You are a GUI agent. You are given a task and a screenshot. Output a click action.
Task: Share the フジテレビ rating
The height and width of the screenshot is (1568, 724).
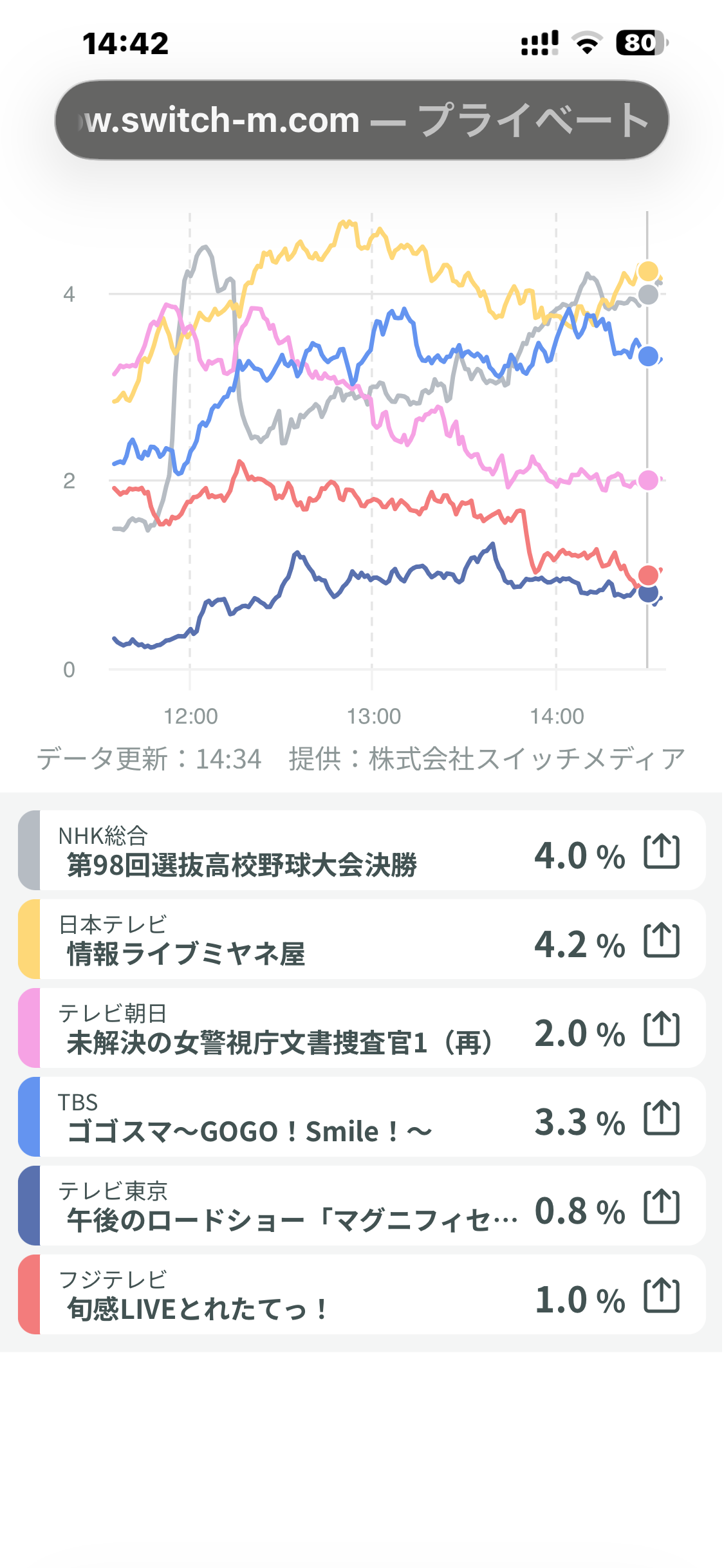point(662,1295)
